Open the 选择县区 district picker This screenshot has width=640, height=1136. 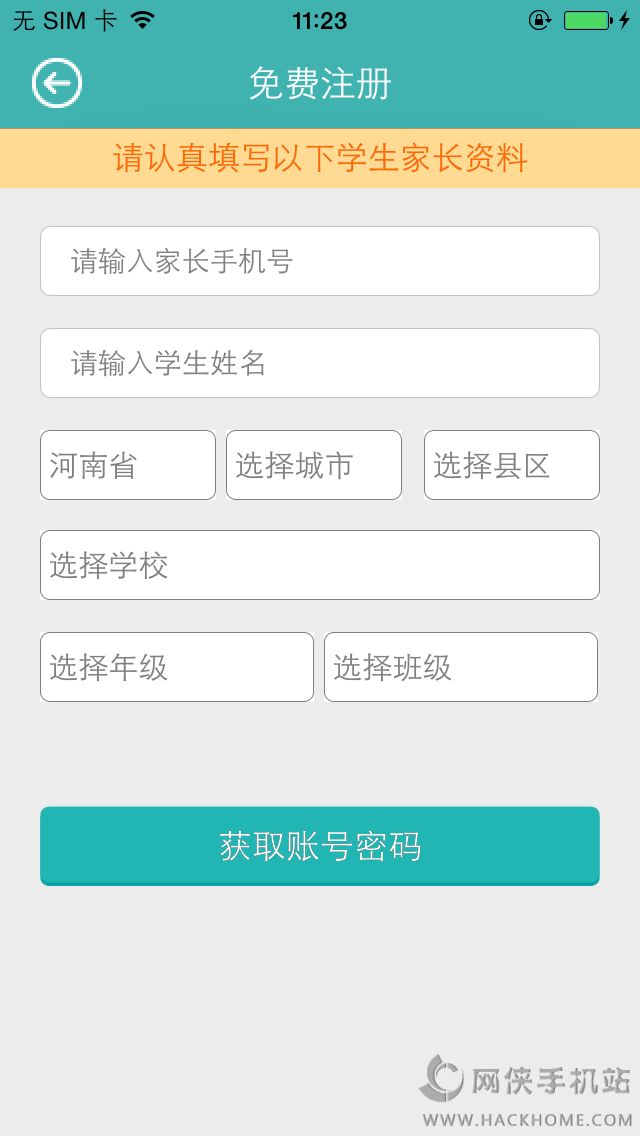point(512,465)
